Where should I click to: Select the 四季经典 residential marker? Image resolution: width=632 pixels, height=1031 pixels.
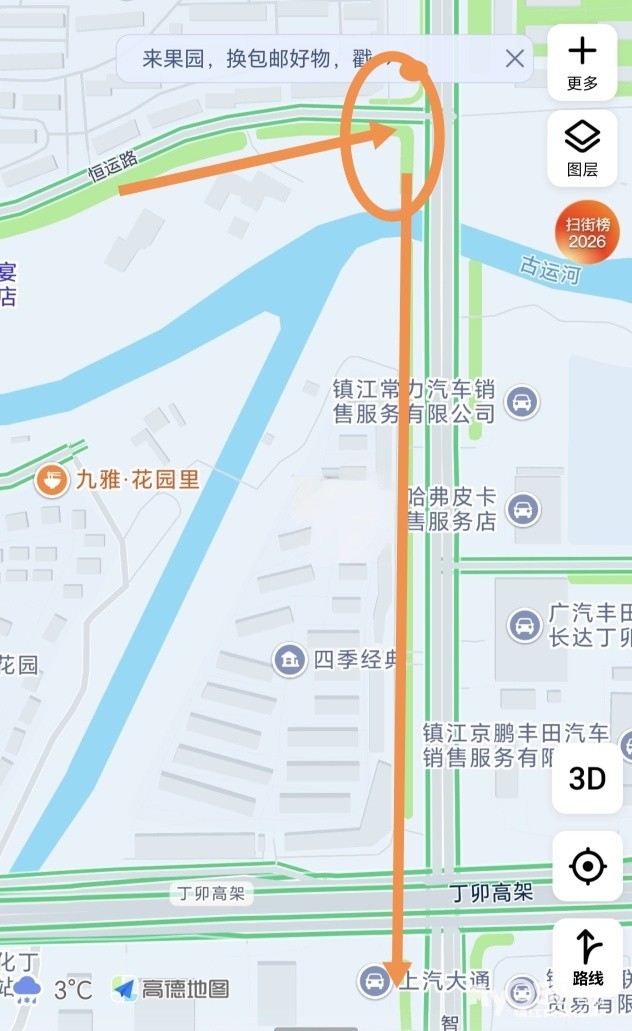tap(289, 659)
